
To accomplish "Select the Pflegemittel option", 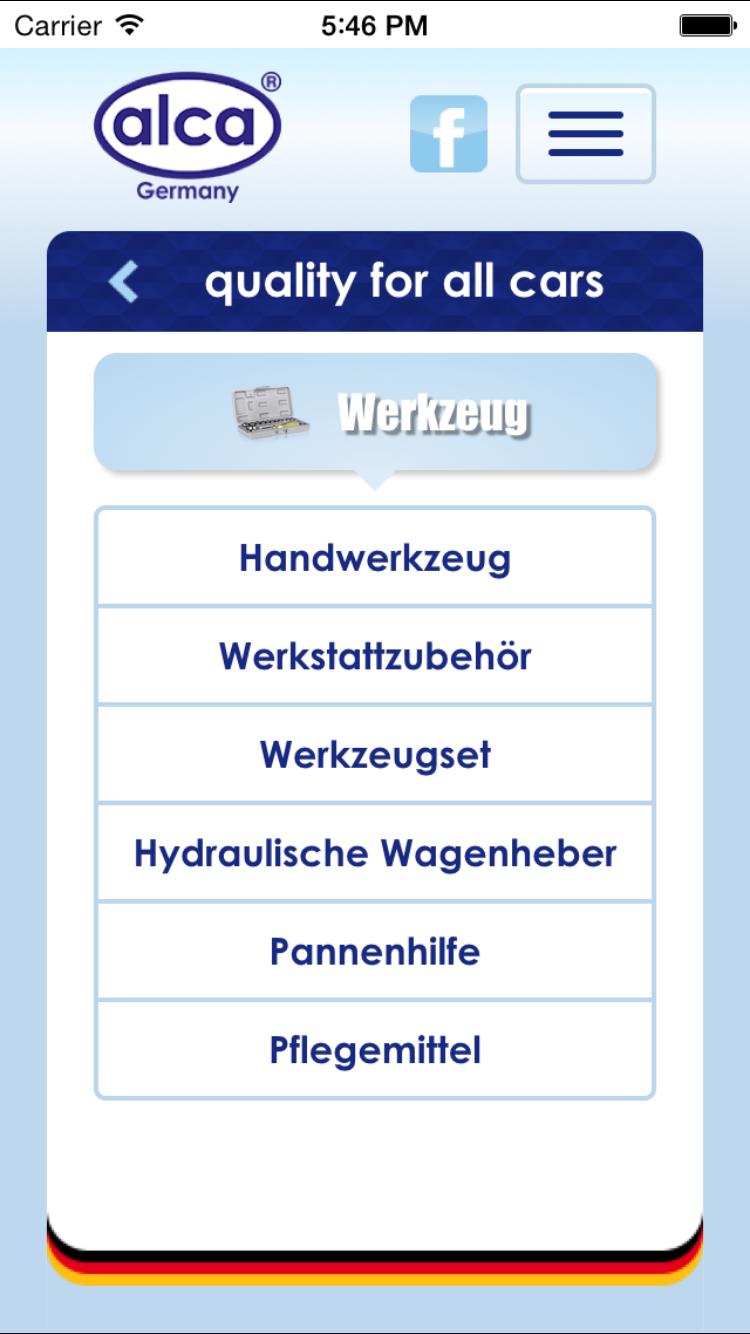I will tap(375, 1049).
